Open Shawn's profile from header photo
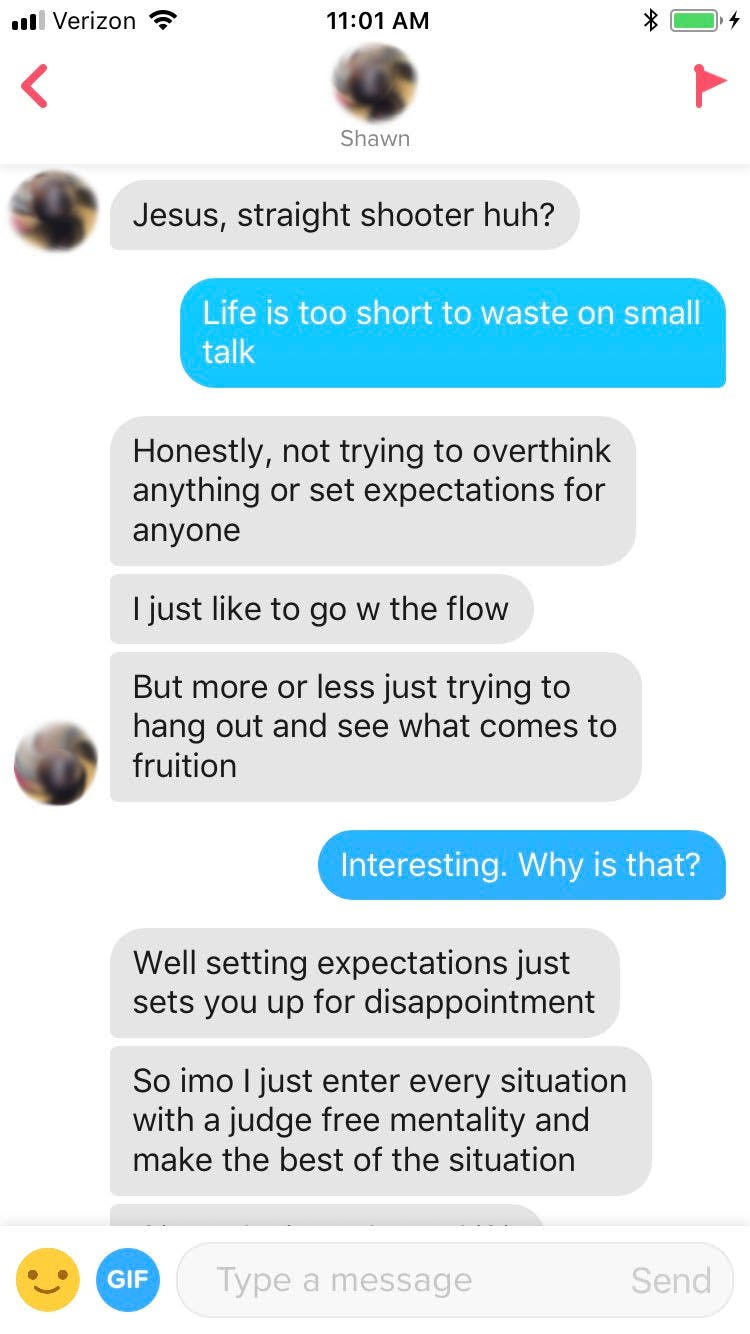 coord(375,84)
